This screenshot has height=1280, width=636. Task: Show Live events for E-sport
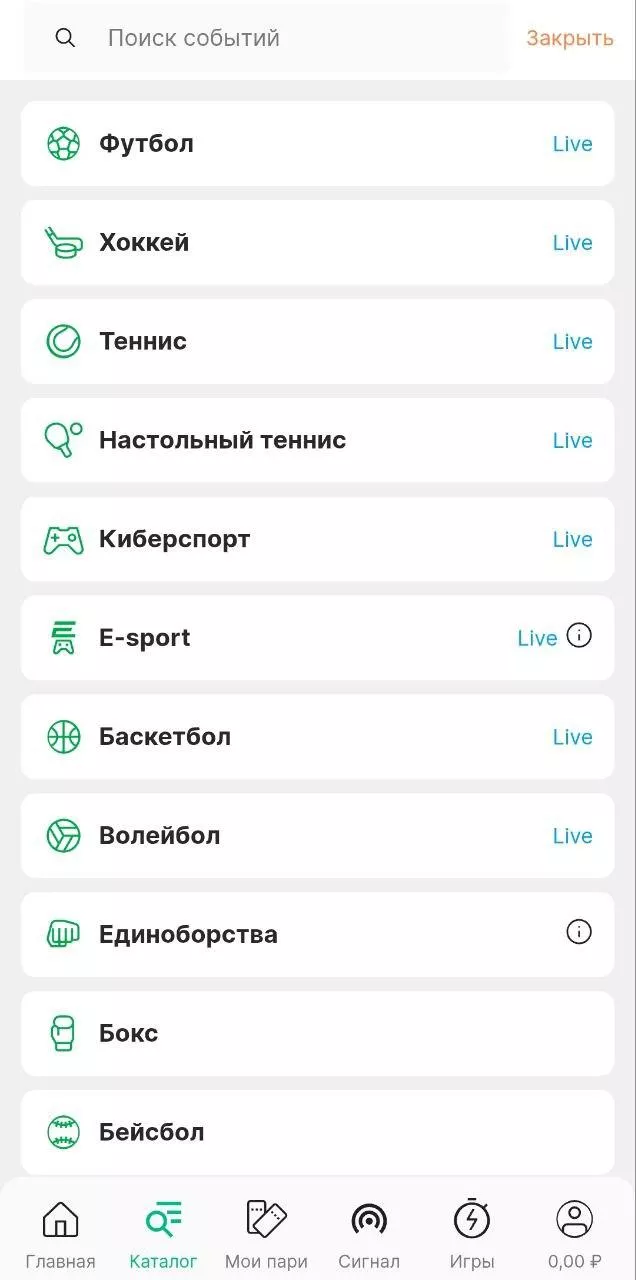pyautogui.click(x=537, y=638)
